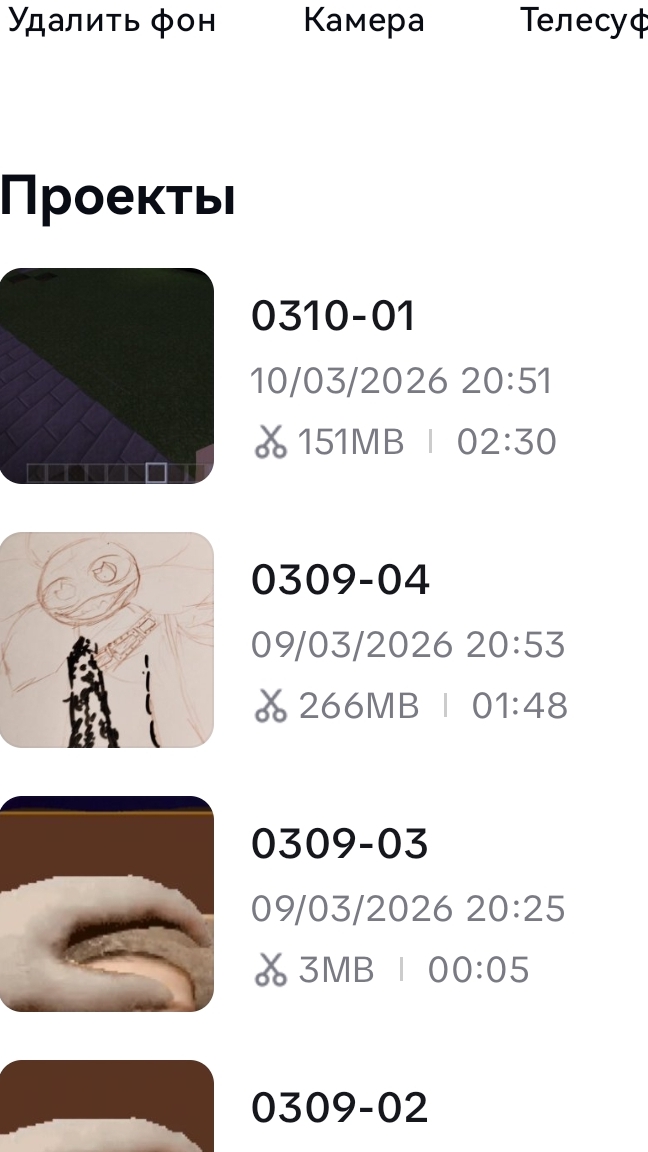This screenshot has height=1152, width=648.
Task: Launch the Камера tool
Action: coord(363,20)
